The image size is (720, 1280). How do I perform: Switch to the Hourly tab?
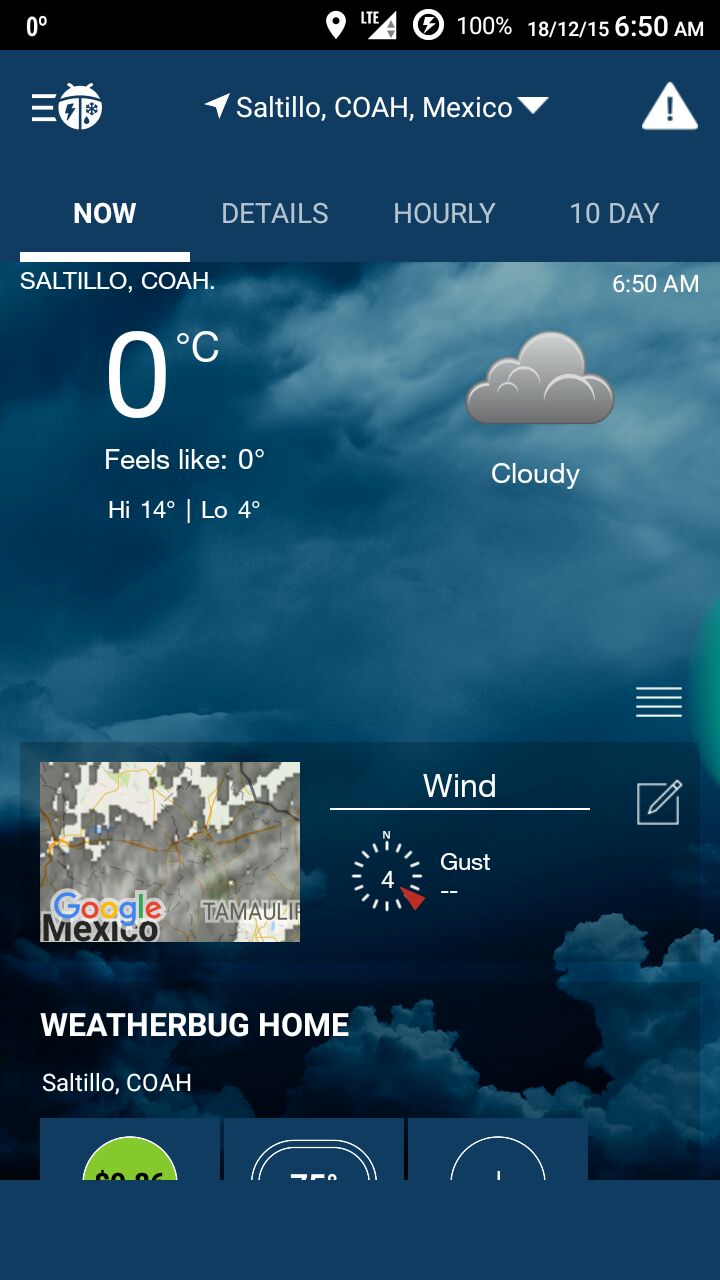click(x=444, y=213)
